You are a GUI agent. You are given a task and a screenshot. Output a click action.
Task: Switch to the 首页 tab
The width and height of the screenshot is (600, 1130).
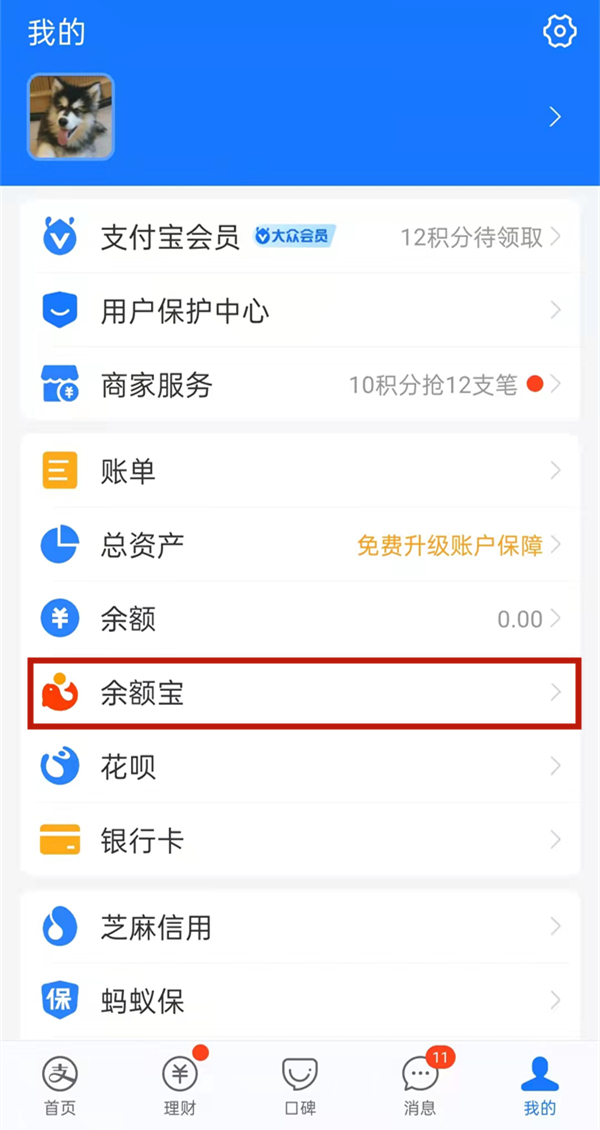[x=60, y=1085]
